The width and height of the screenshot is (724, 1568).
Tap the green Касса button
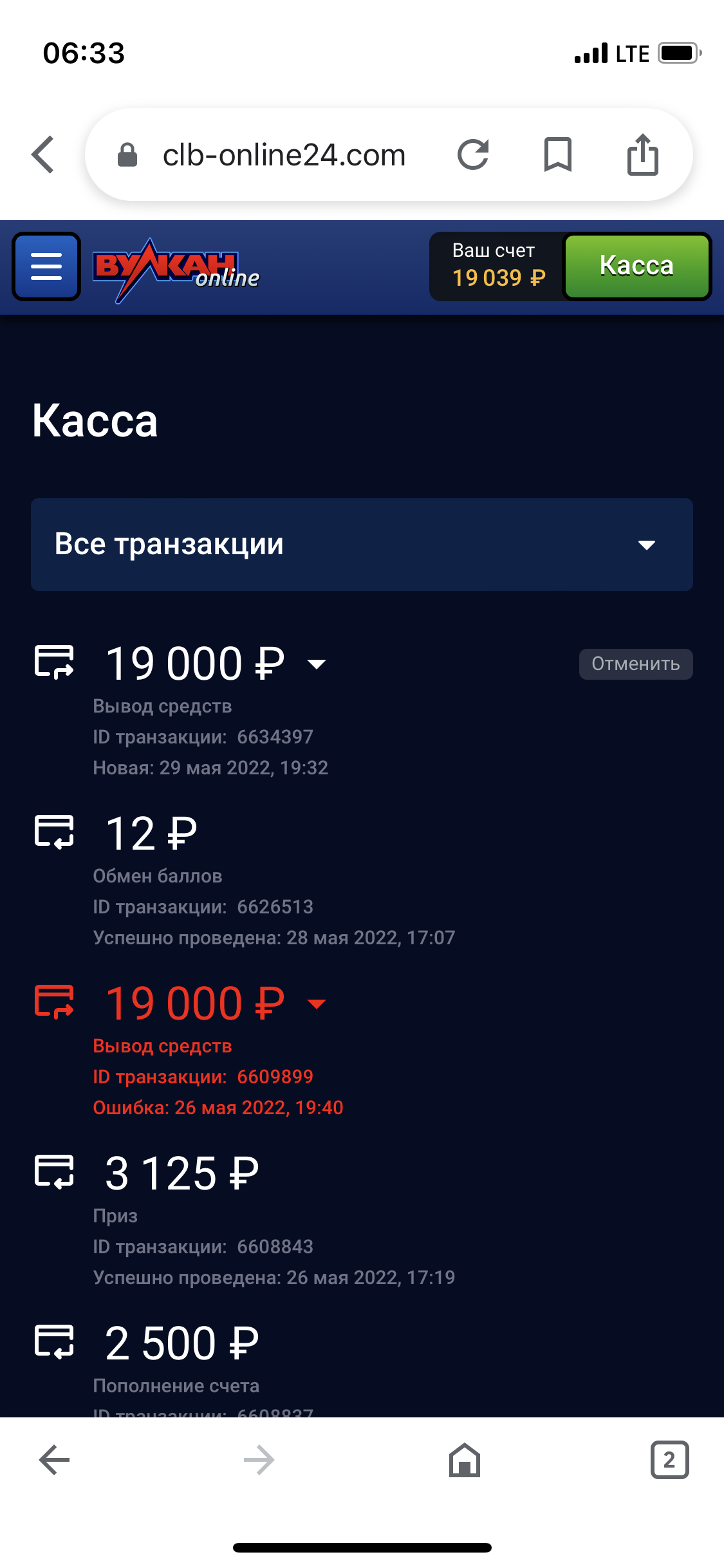[x=636, y=266]
